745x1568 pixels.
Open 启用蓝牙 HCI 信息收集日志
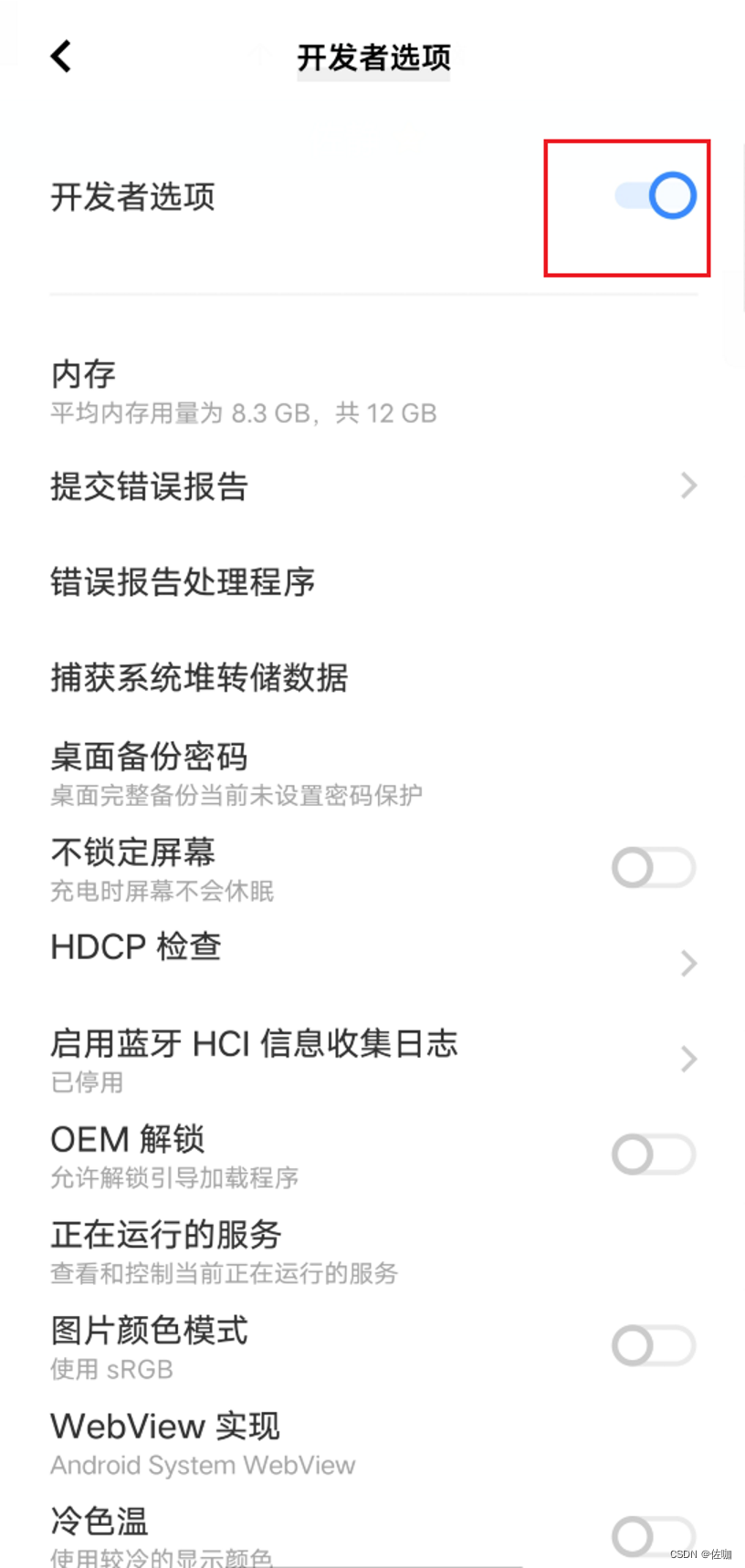372,1059
